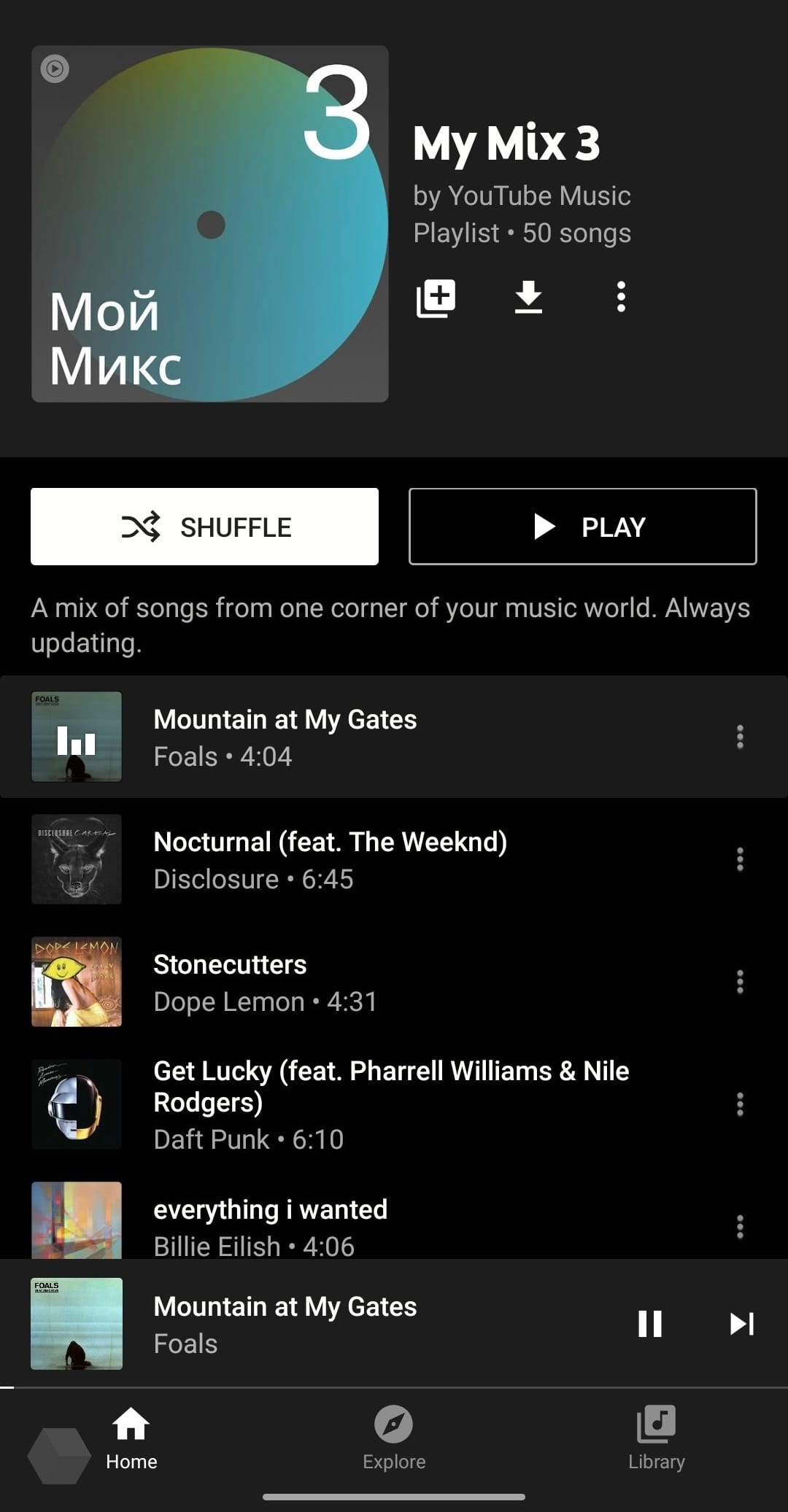Open the Download icon for My Mix 3
The height and width of the screenshot is (1512, 788).
528,296
